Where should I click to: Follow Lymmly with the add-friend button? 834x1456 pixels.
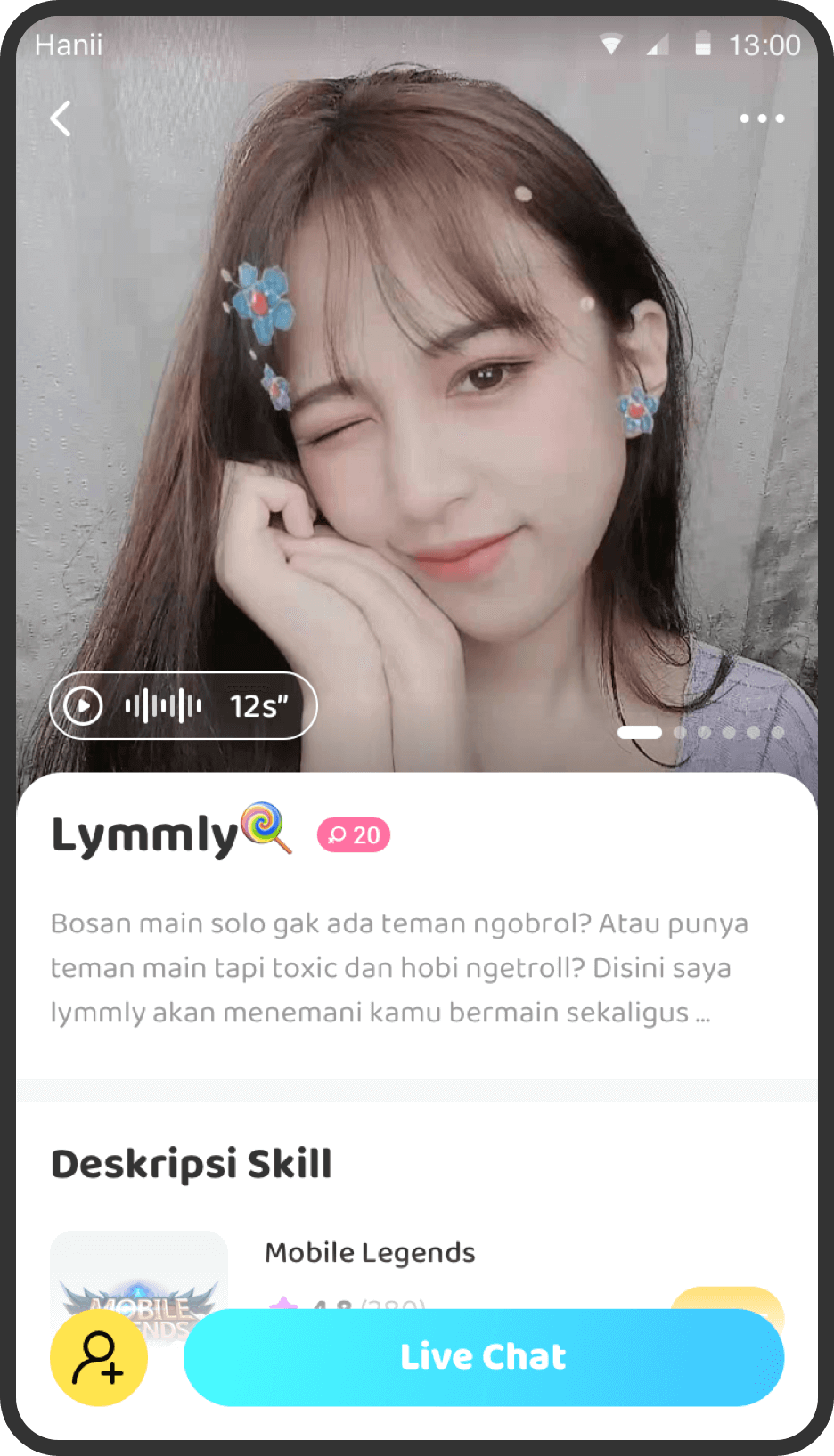pos(99,1356)
